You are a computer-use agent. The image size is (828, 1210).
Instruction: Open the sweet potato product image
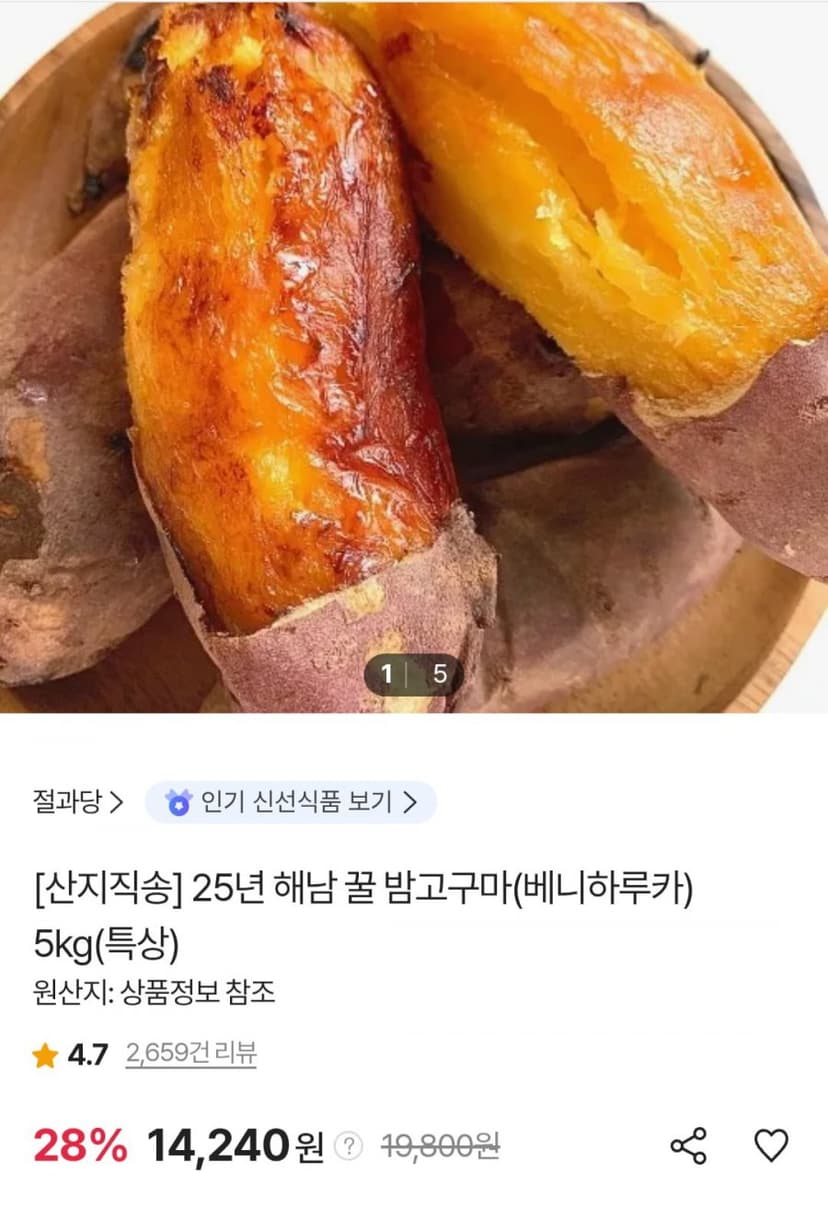click(x=414, y=356)
